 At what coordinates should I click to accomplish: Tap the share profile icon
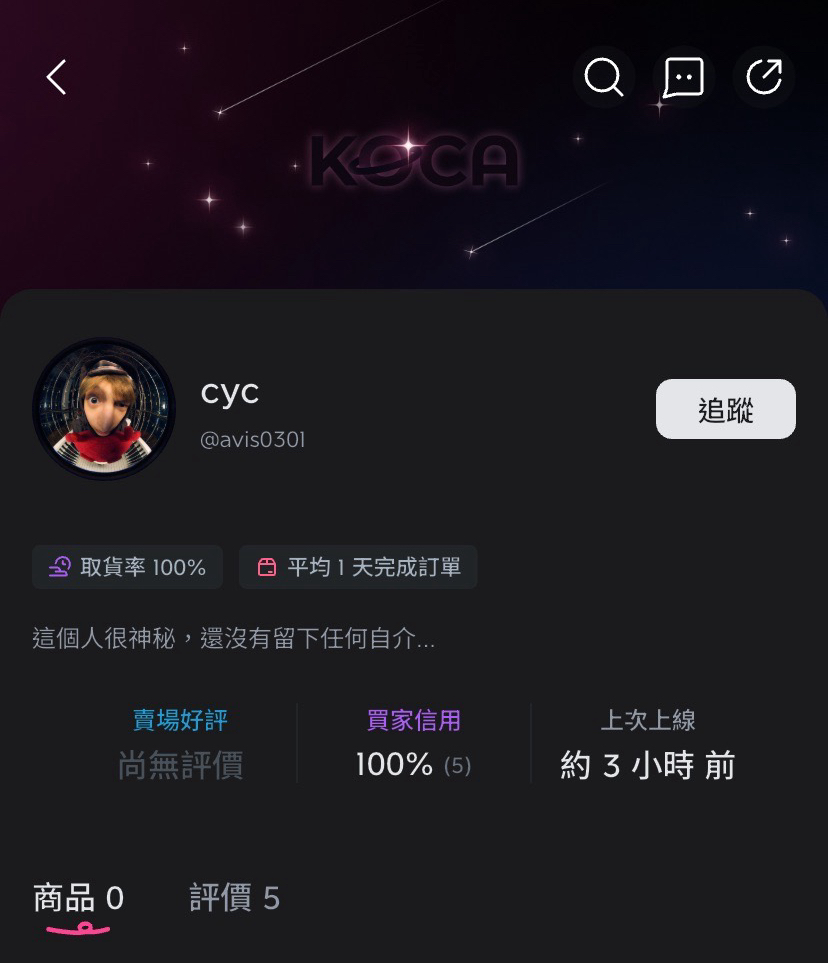(763, 77)
